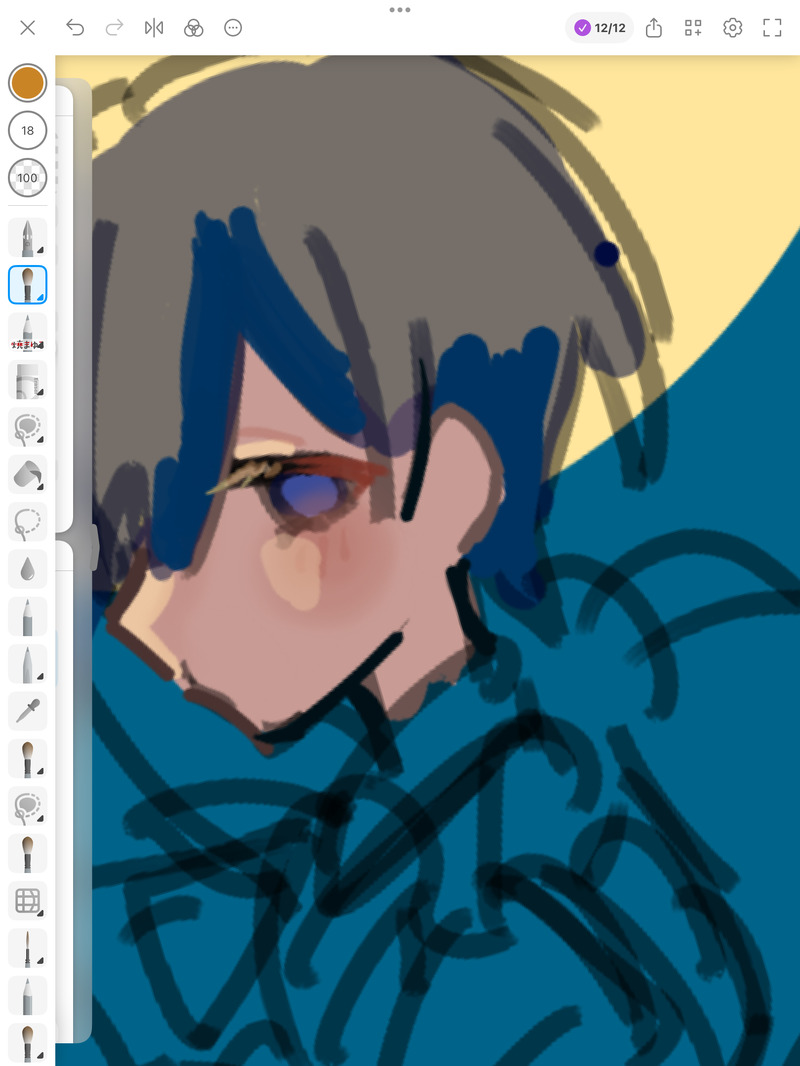
Task: Tap the 12/12 checkmark pill
Action: point(599,28)
